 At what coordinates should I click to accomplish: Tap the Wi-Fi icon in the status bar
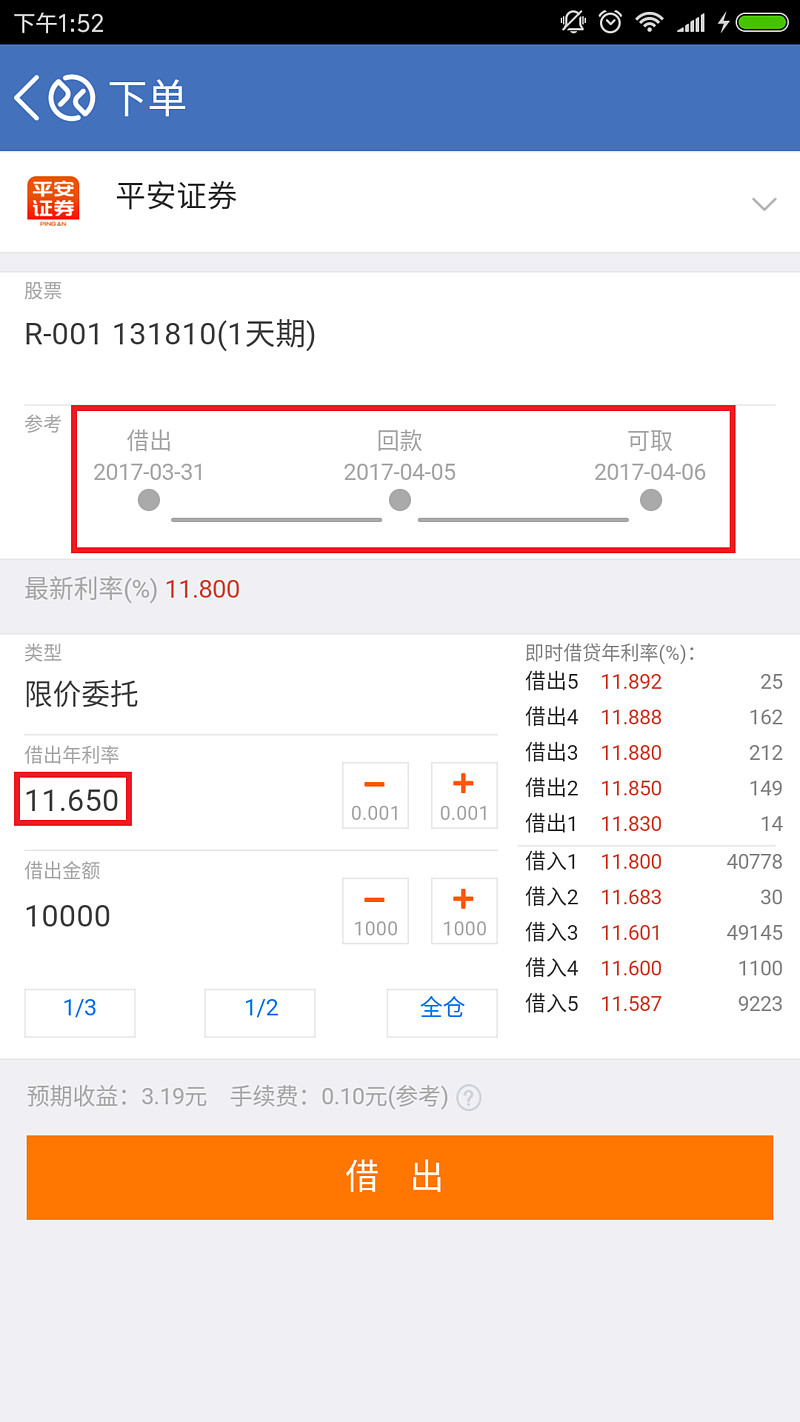(x=647, y=20)
